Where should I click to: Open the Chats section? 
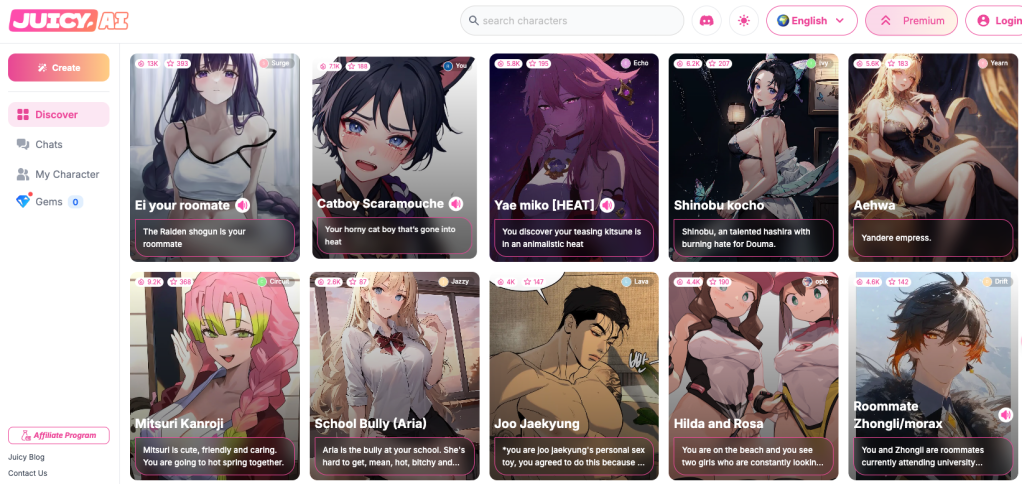[x=48, y=144]
